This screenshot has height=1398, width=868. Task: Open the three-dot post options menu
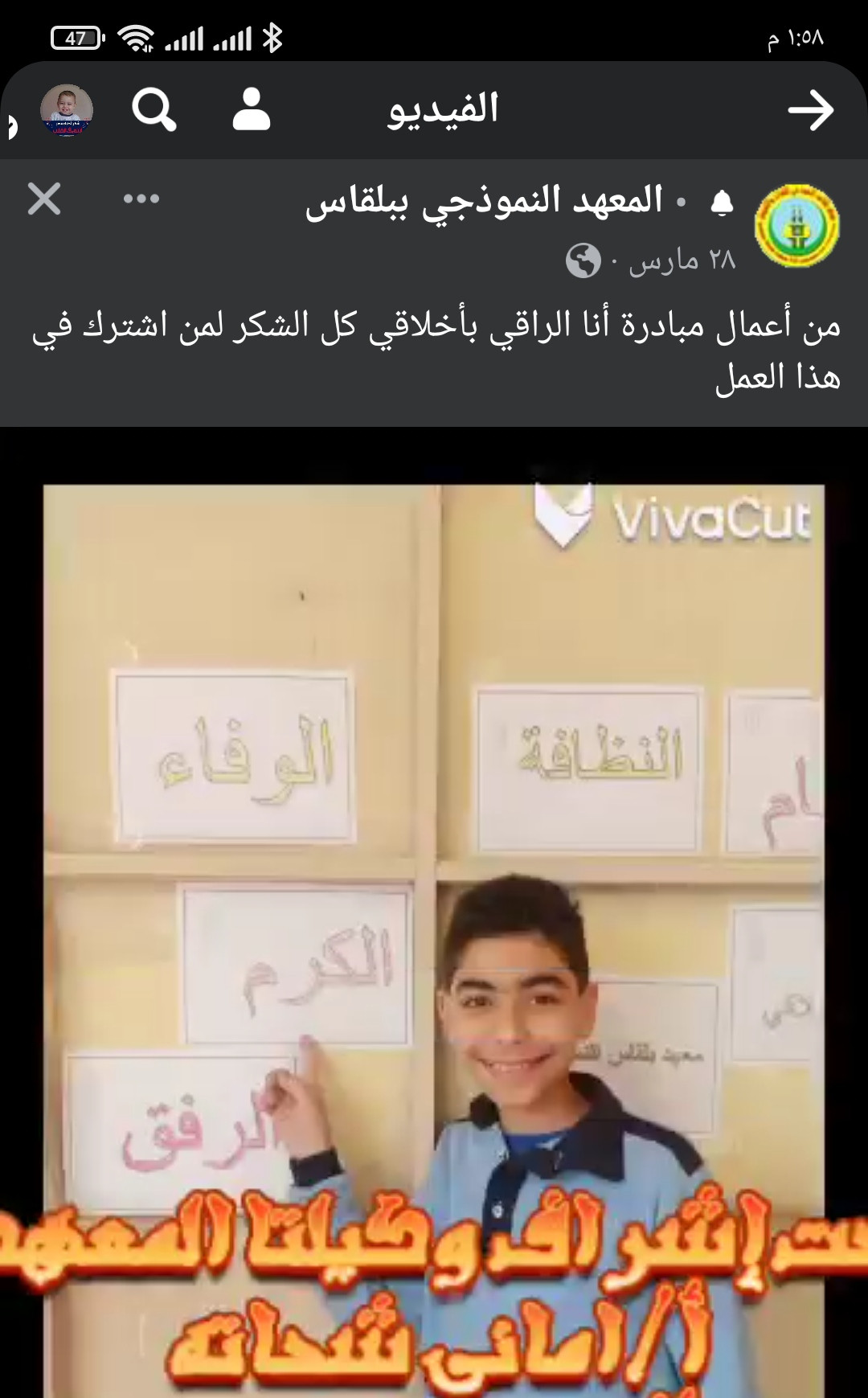[x=141, y=199]
